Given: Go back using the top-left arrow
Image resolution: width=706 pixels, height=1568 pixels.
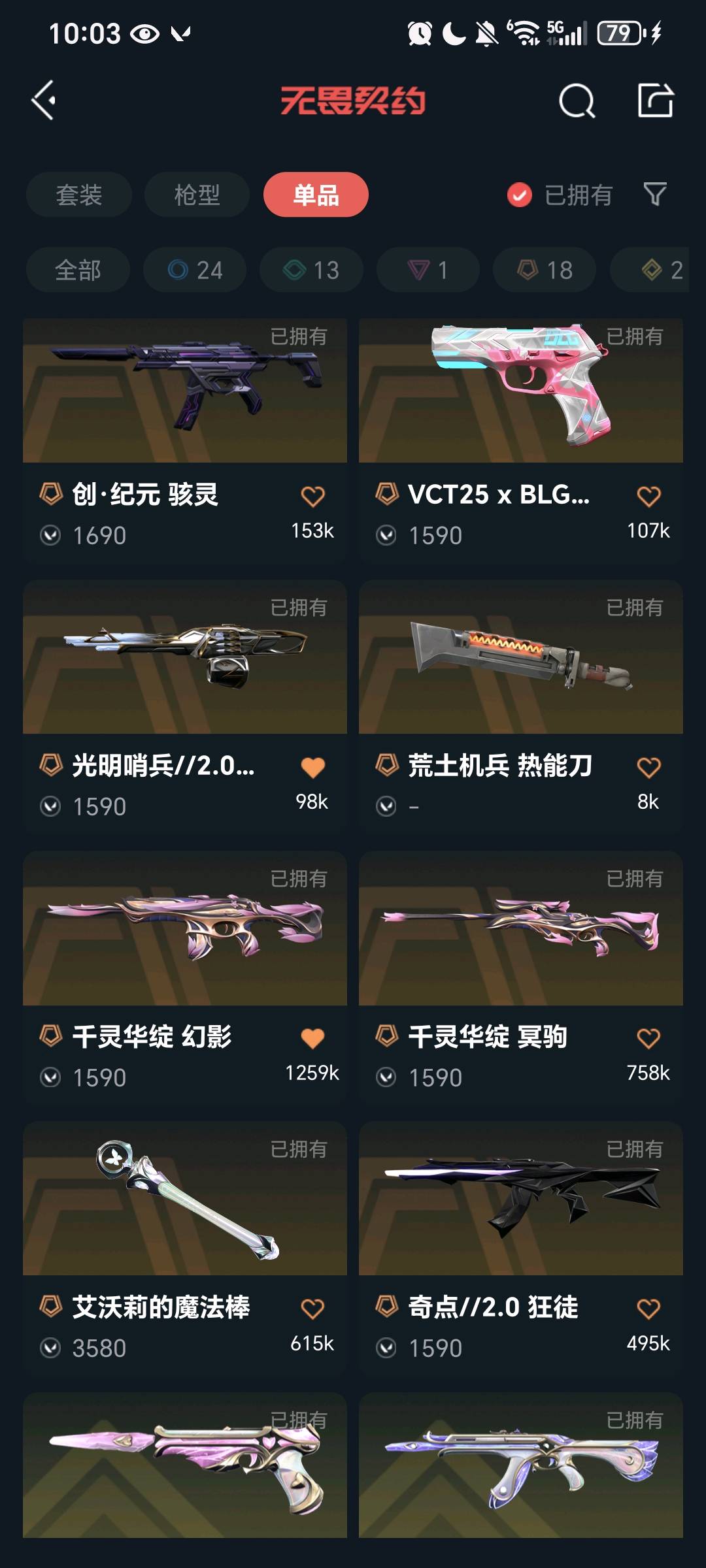Looking at the screenshot, I should point(44,101).
